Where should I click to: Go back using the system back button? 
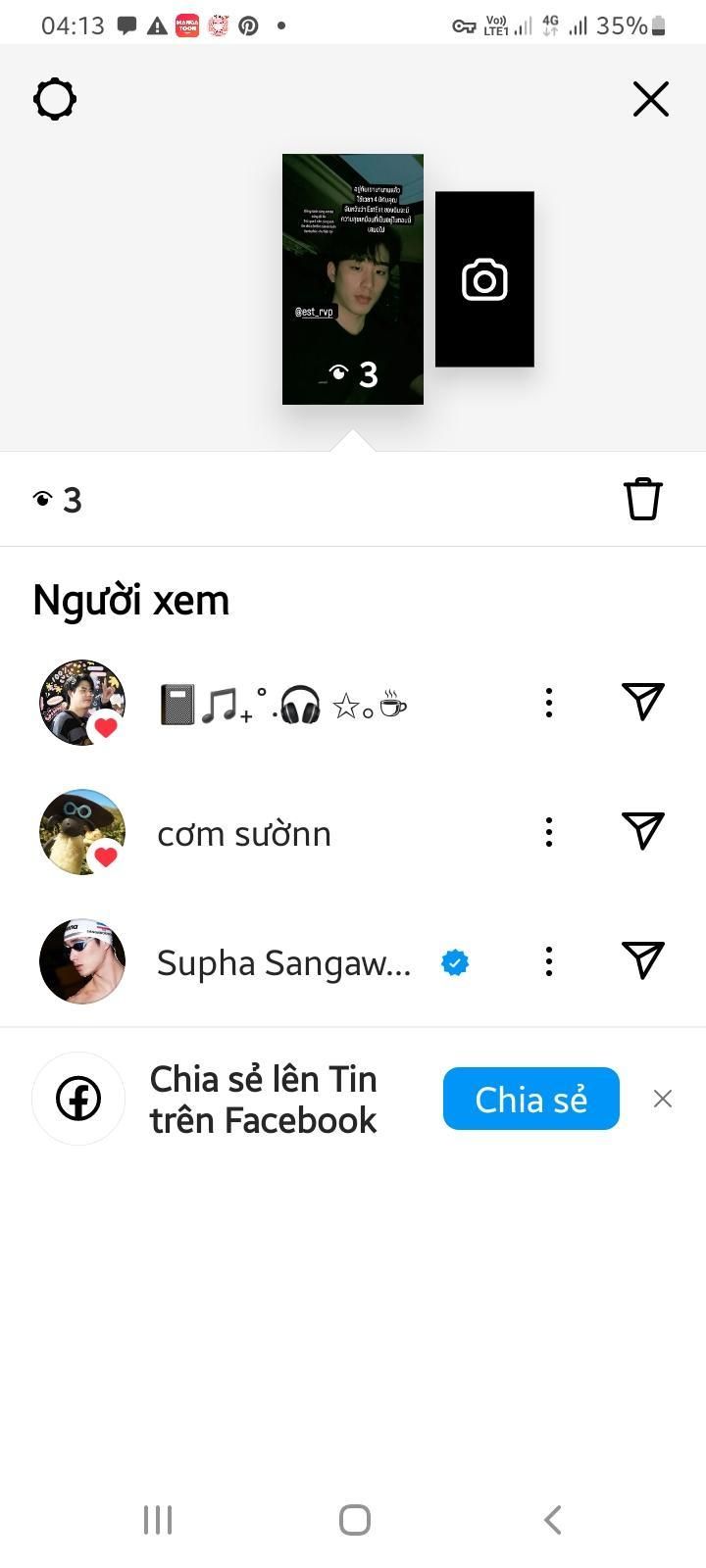tap(553, 1520)
